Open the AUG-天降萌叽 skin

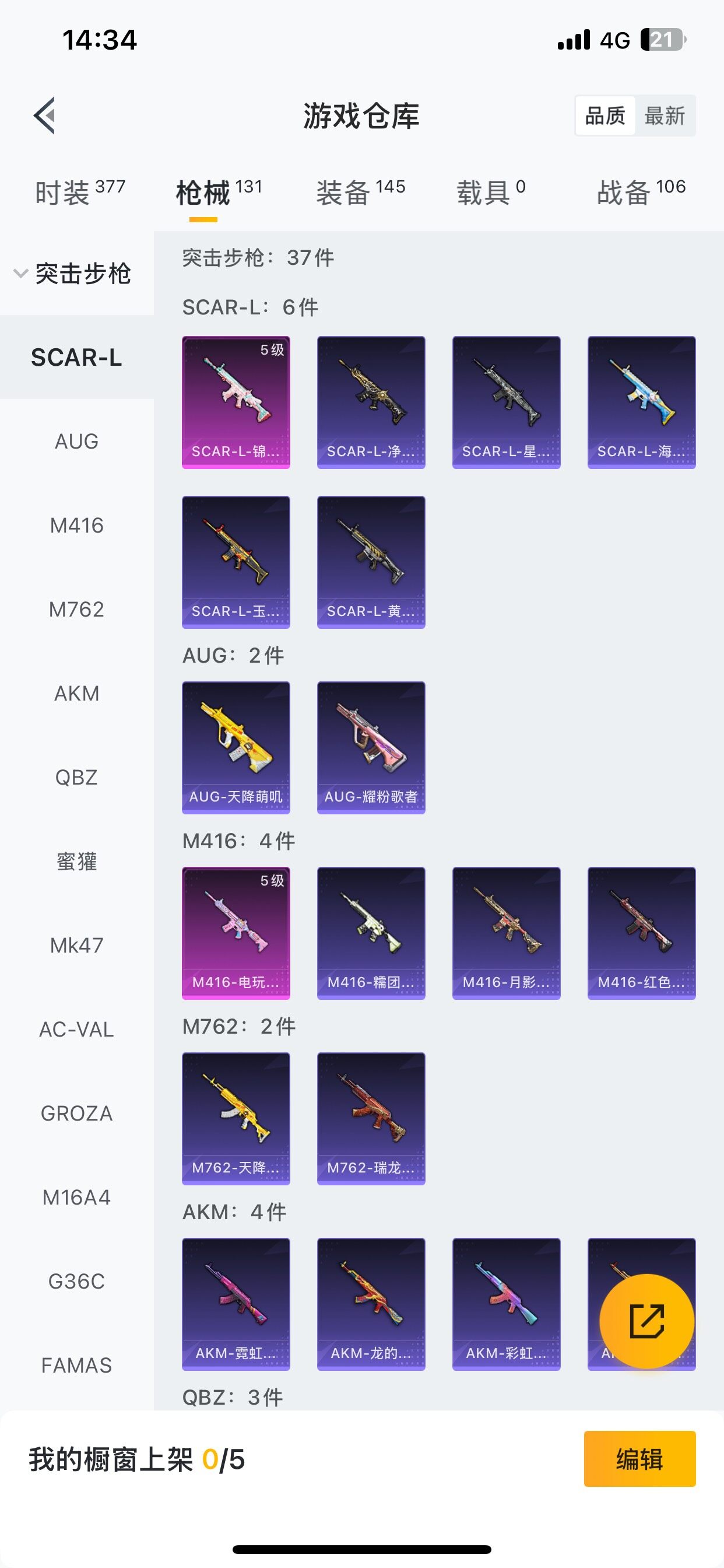pos(236,747)
